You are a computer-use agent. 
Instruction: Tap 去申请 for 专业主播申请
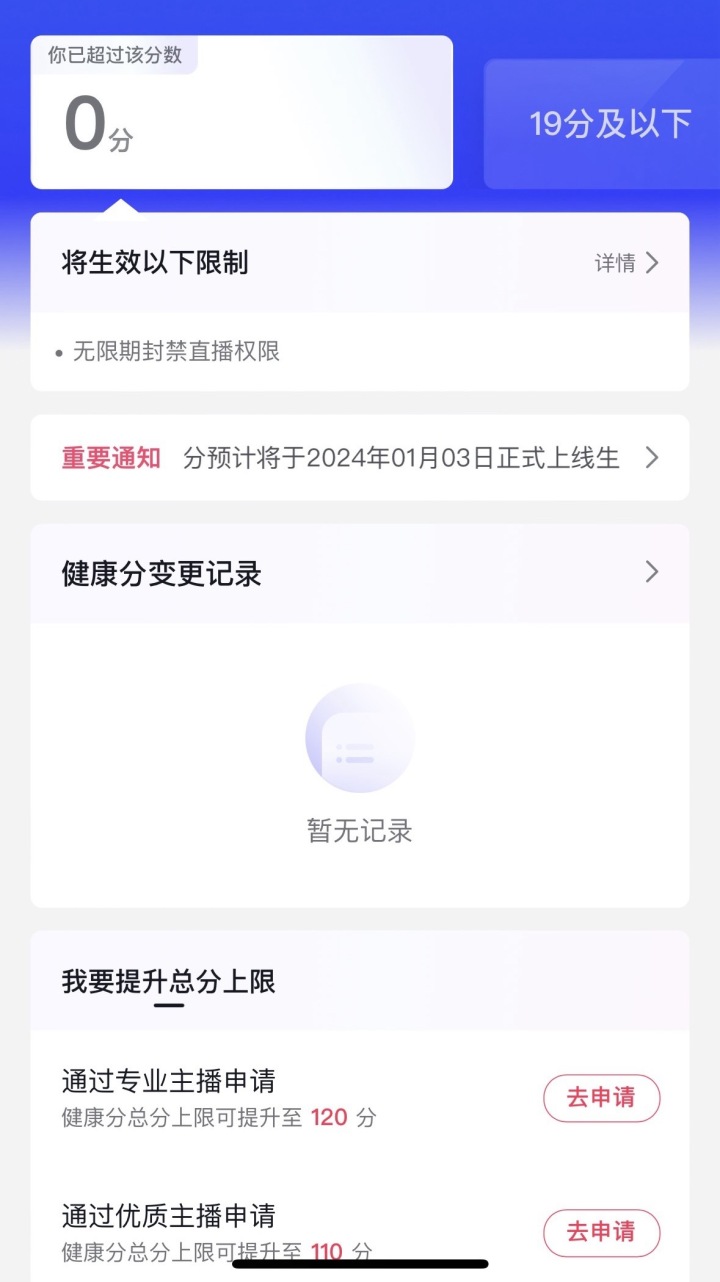601,1098
